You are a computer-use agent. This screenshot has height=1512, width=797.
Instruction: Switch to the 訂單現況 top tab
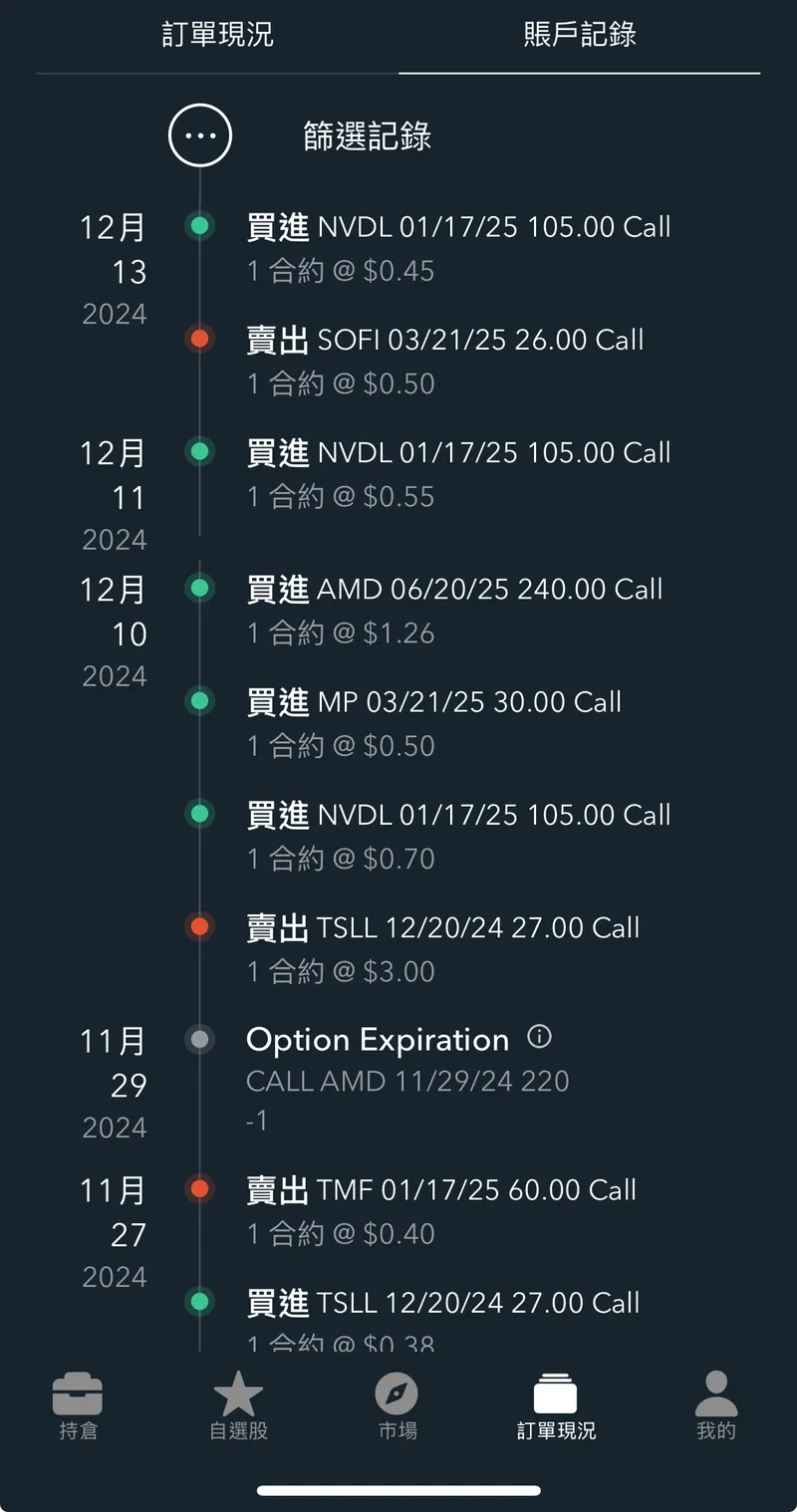click(x=217, y=35)
